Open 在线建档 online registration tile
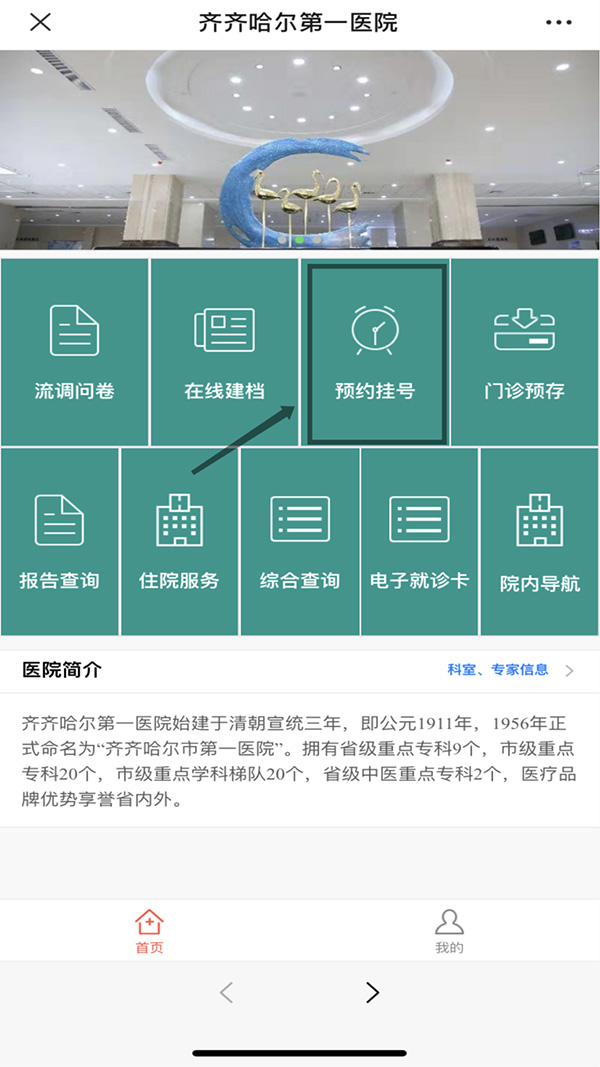This screenshot has width=600, height=1067. click(224, 352)
